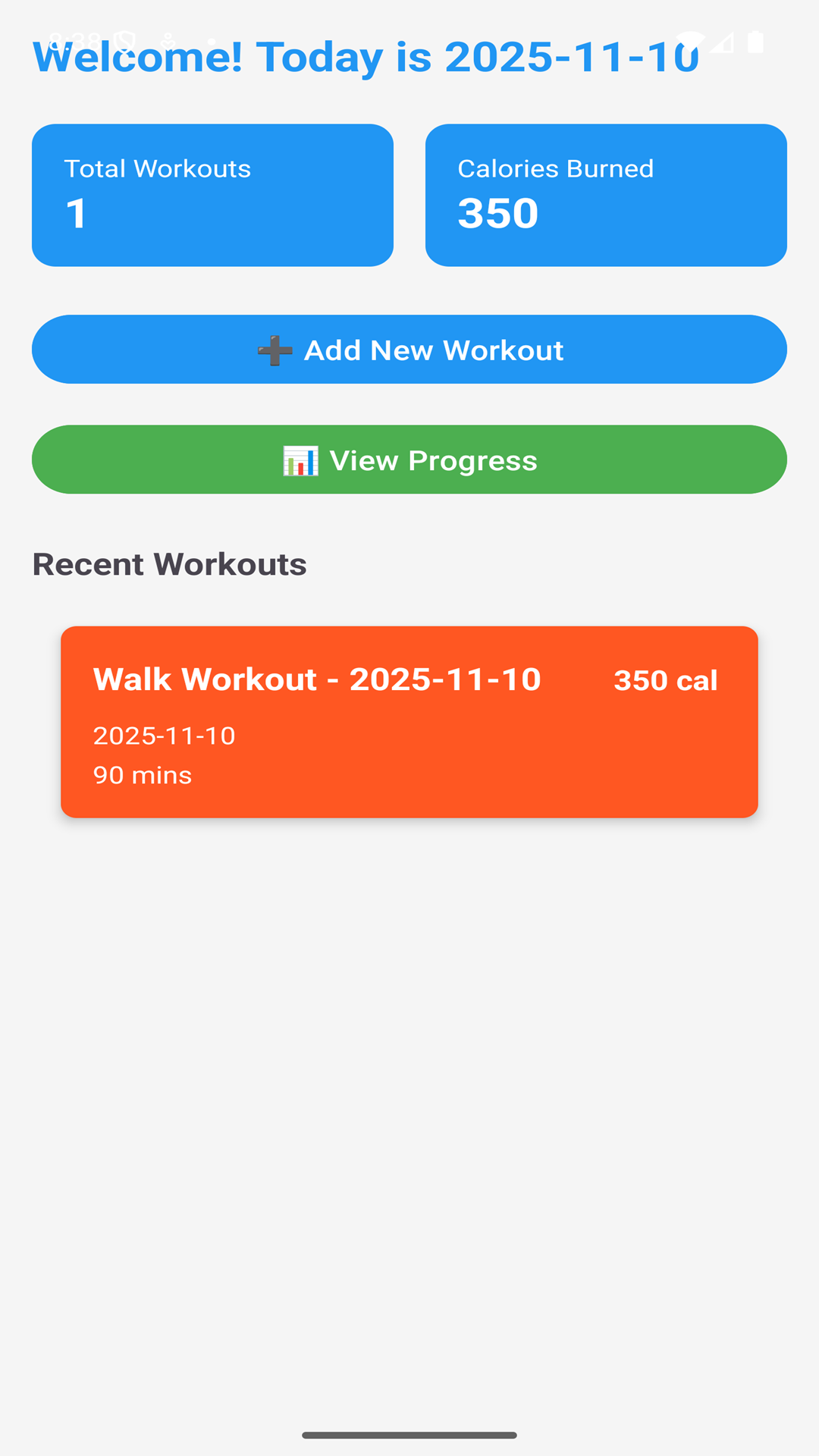Open the Walk Workout 2025-11-10 card

coord(409,721)
